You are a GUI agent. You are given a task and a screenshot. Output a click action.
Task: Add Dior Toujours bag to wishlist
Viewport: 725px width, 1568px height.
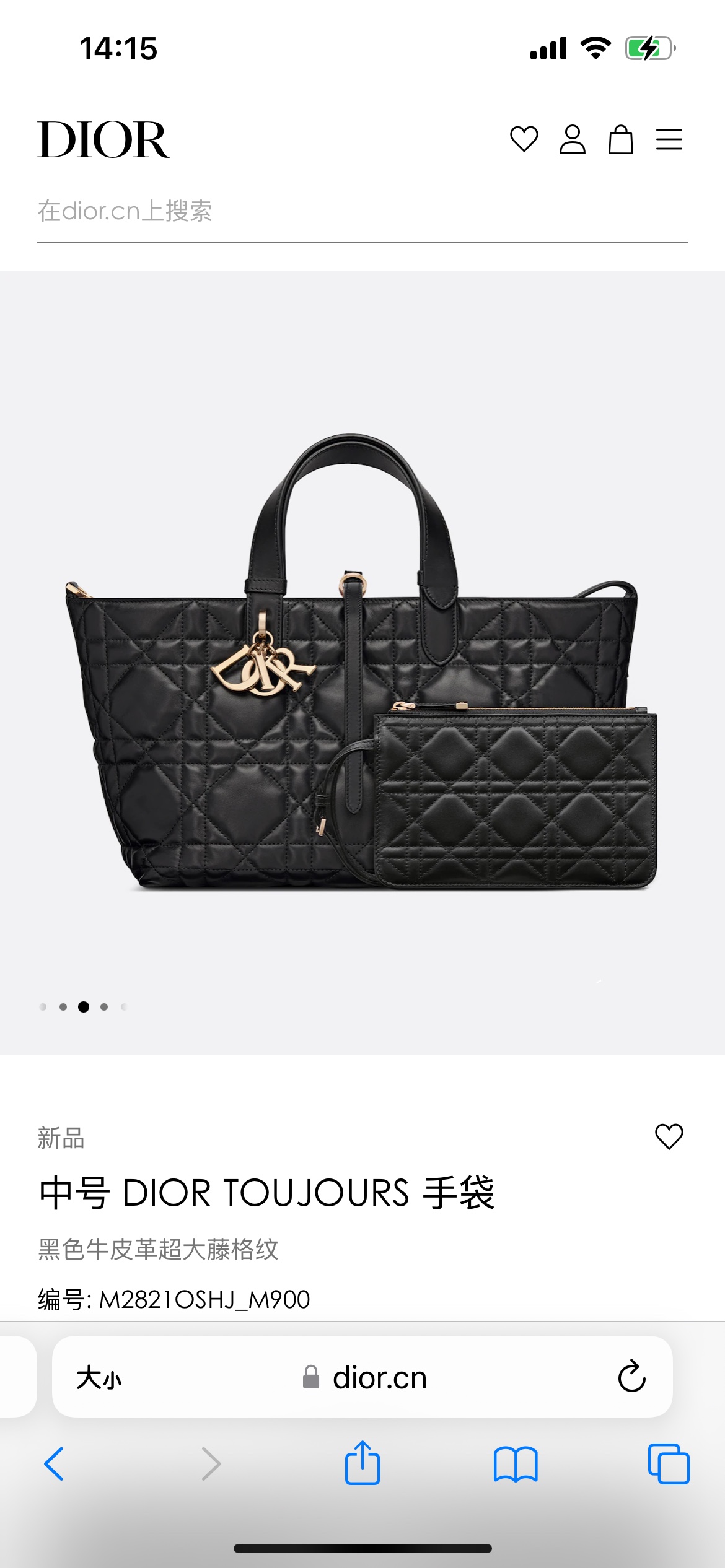669,1136
